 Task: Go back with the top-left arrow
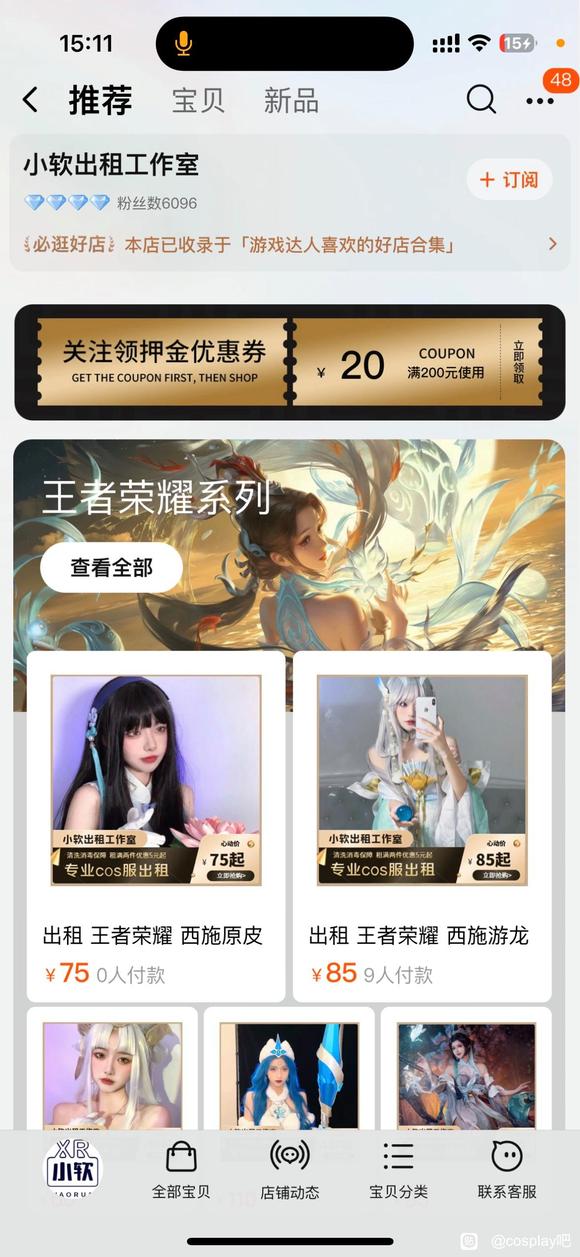[x=30, y=100]
